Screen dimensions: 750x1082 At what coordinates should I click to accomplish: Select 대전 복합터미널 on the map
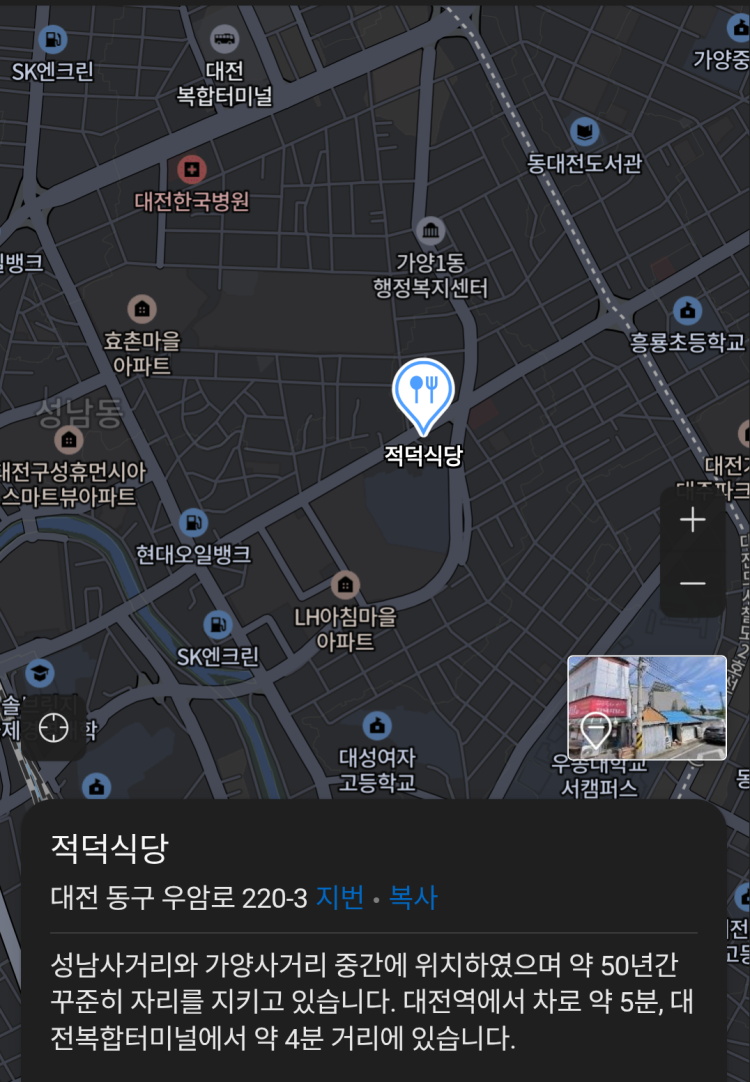click(225, 42)
